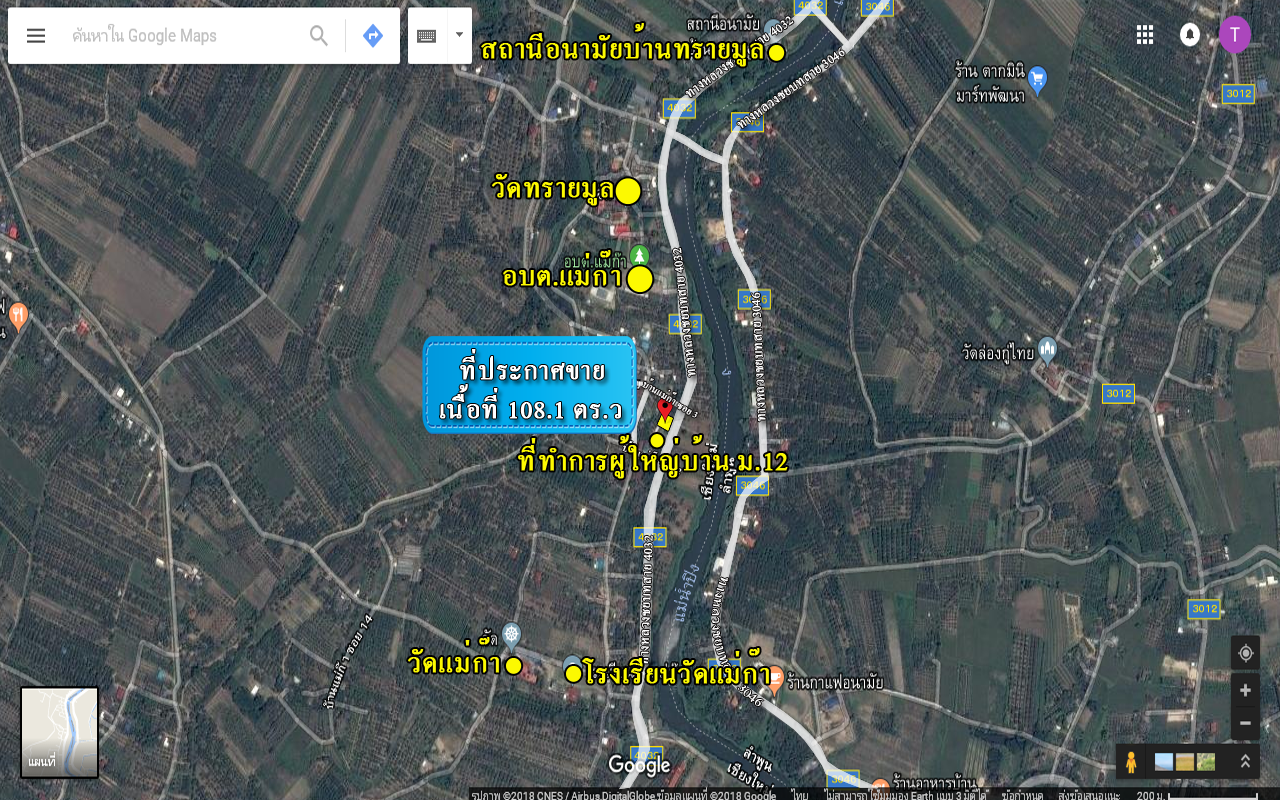Zoom out with the minus button
Viewport: 1280px width, 800px height.
click(x=1245, y=722)
